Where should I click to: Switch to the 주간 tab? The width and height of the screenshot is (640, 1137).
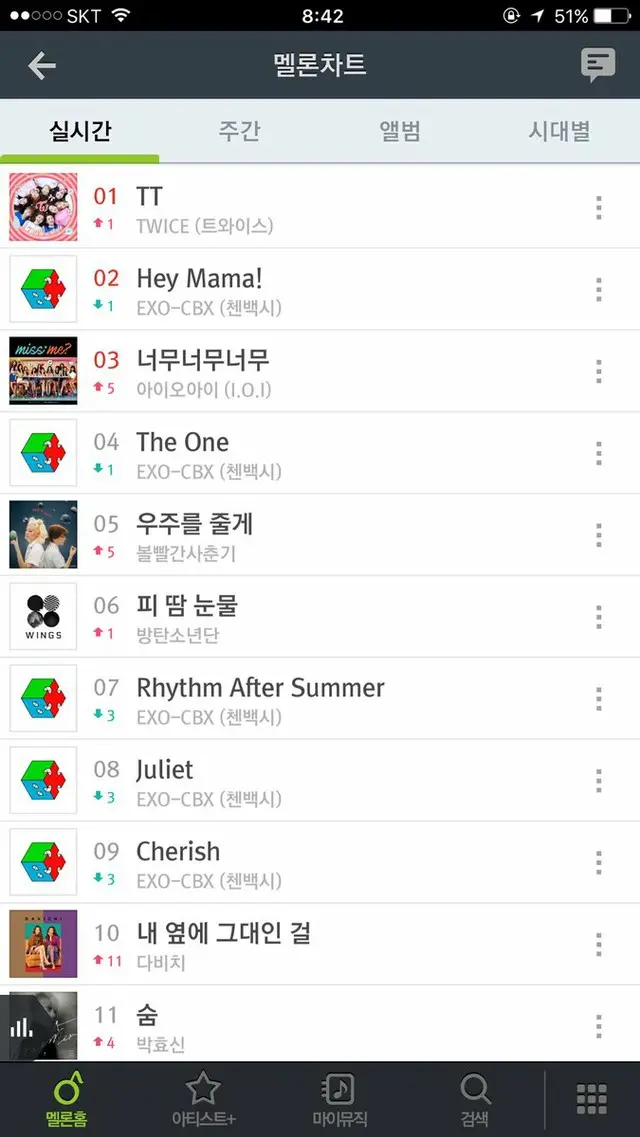(x=239, y=131)
